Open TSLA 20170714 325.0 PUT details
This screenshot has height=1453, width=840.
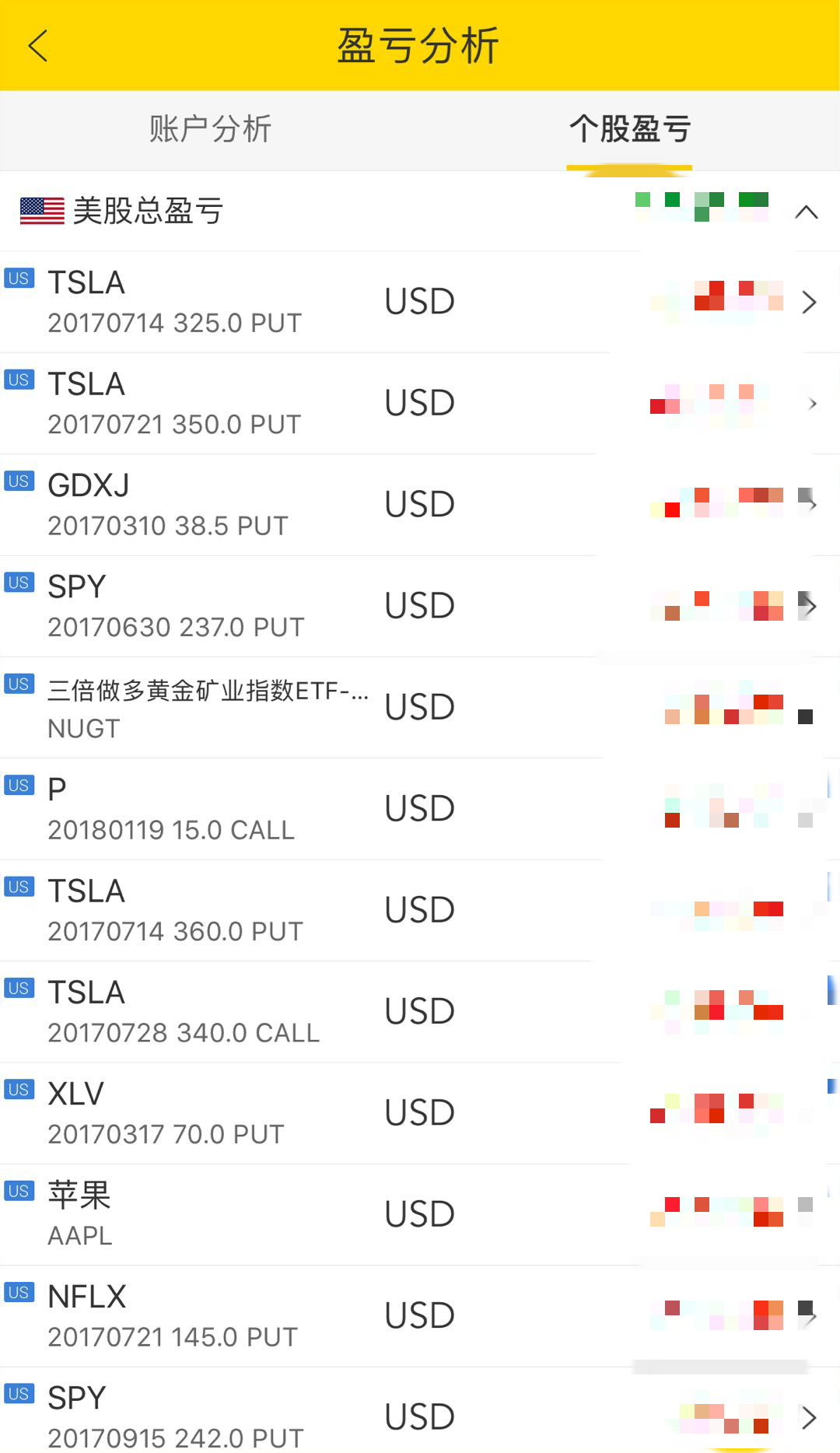click(420, 302)
